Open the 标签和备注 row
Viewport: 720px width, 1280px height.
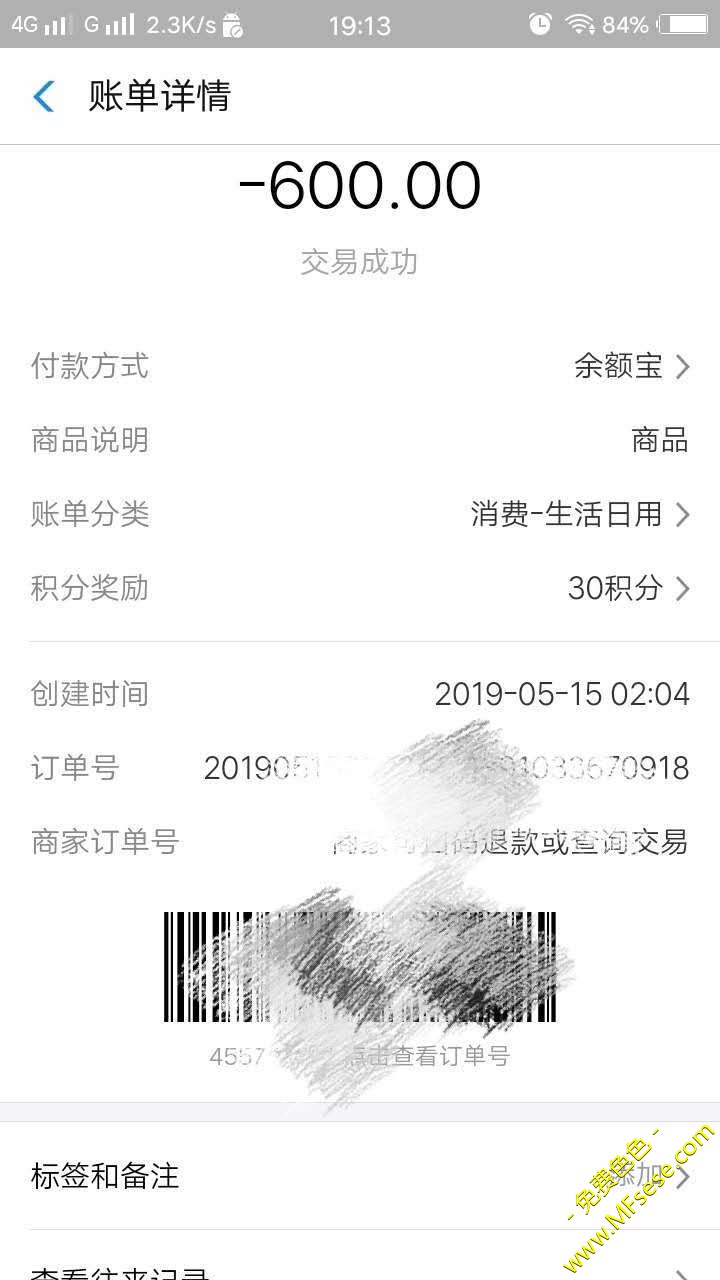360,1176
